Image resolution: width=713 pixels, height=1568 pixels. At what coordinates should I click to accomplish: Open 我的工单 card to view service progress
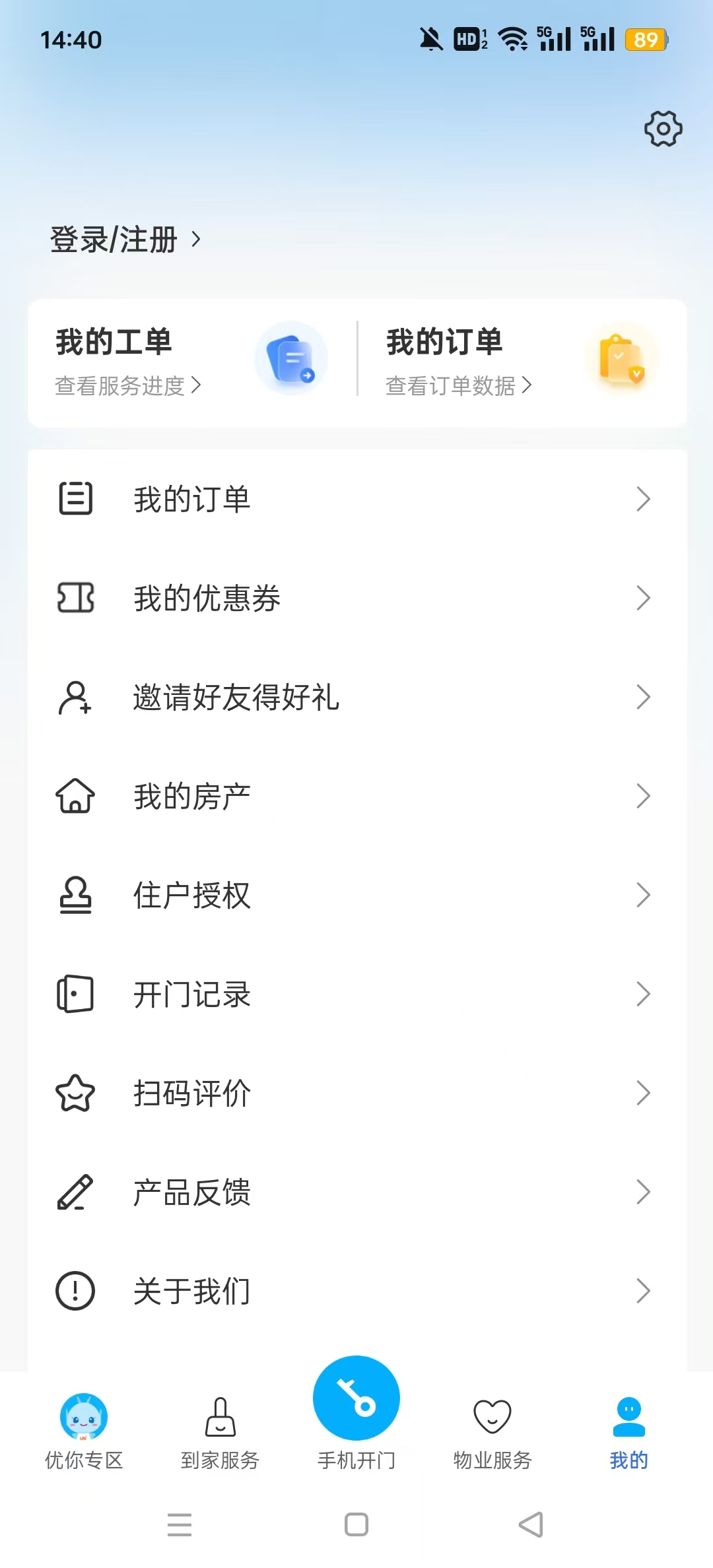pyautogui.click(x=191, y=362)
